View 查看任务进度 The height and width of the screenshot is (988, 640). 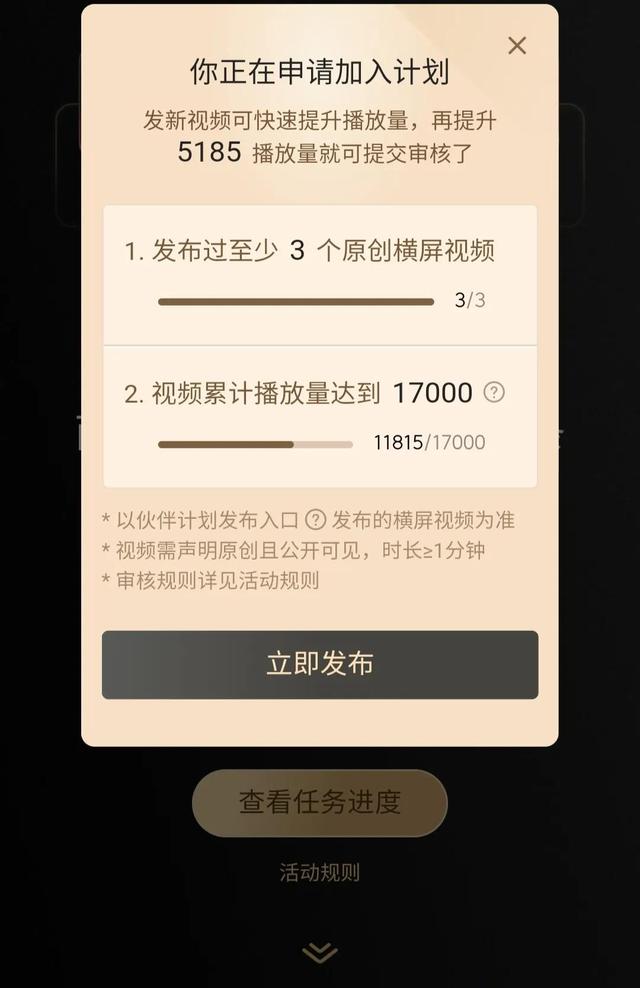click(320, 802)
